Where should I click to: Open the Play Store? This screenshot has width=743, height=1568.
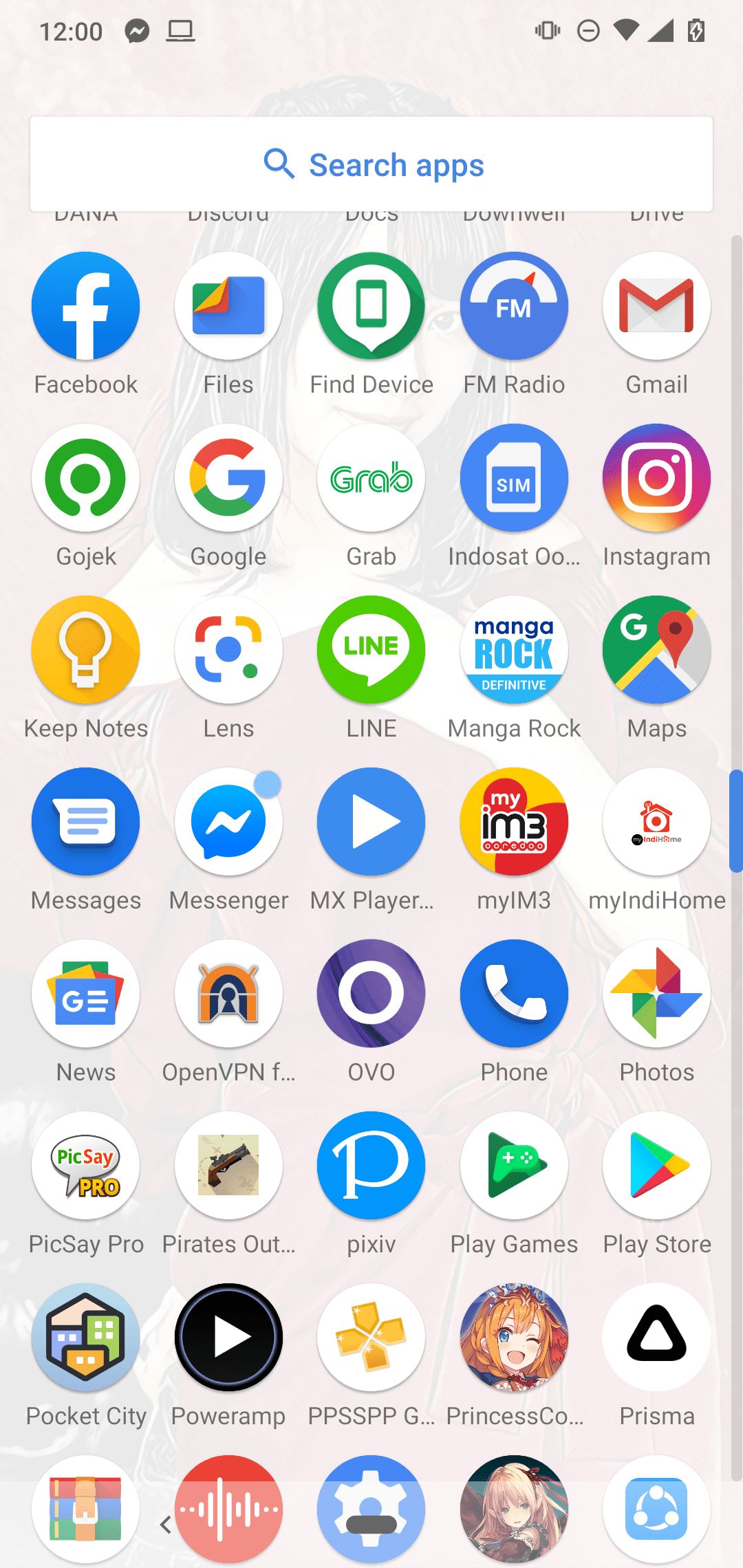(656, 1166)
